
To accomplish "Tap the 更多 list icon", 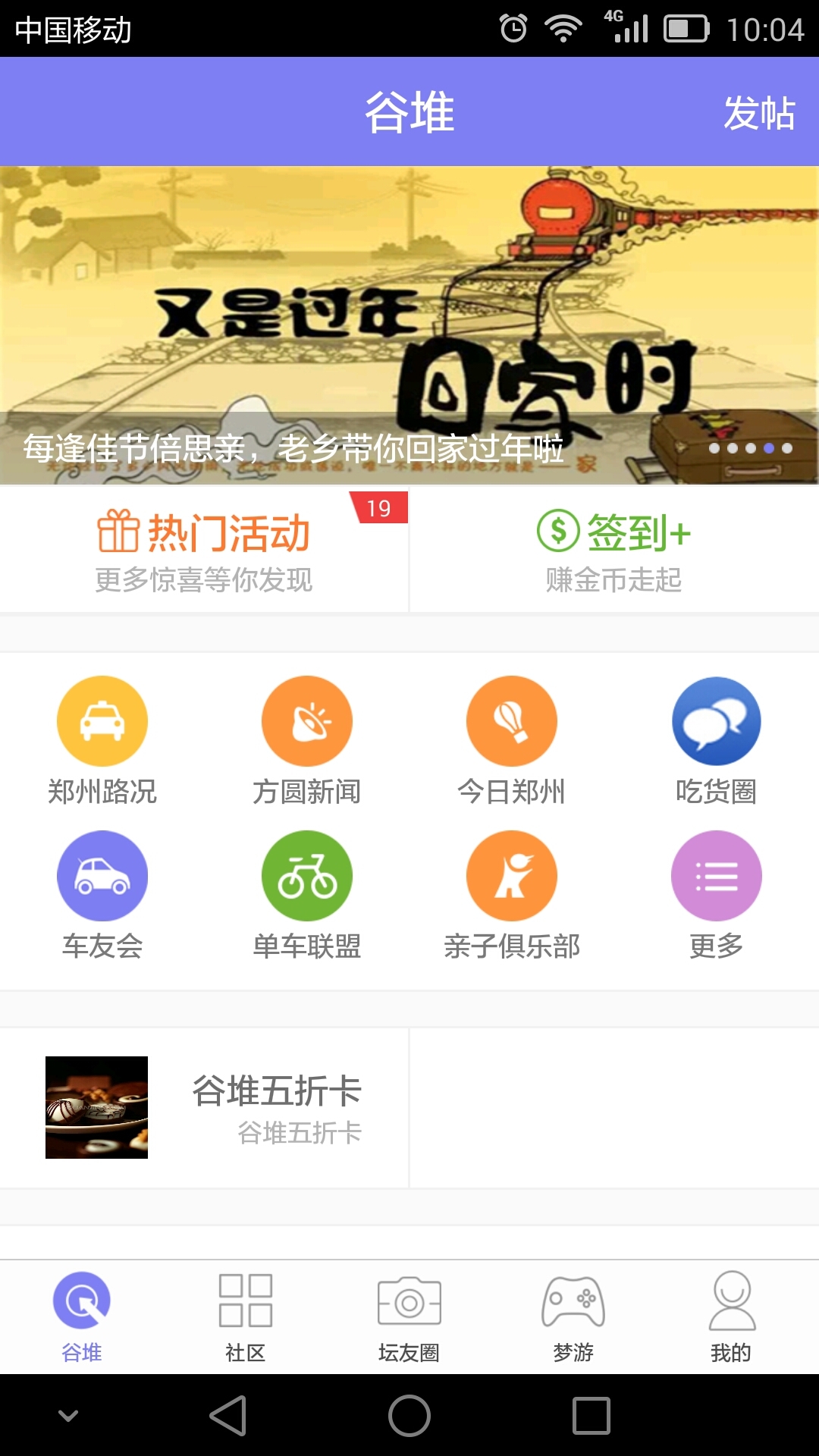I will [716, 874].
